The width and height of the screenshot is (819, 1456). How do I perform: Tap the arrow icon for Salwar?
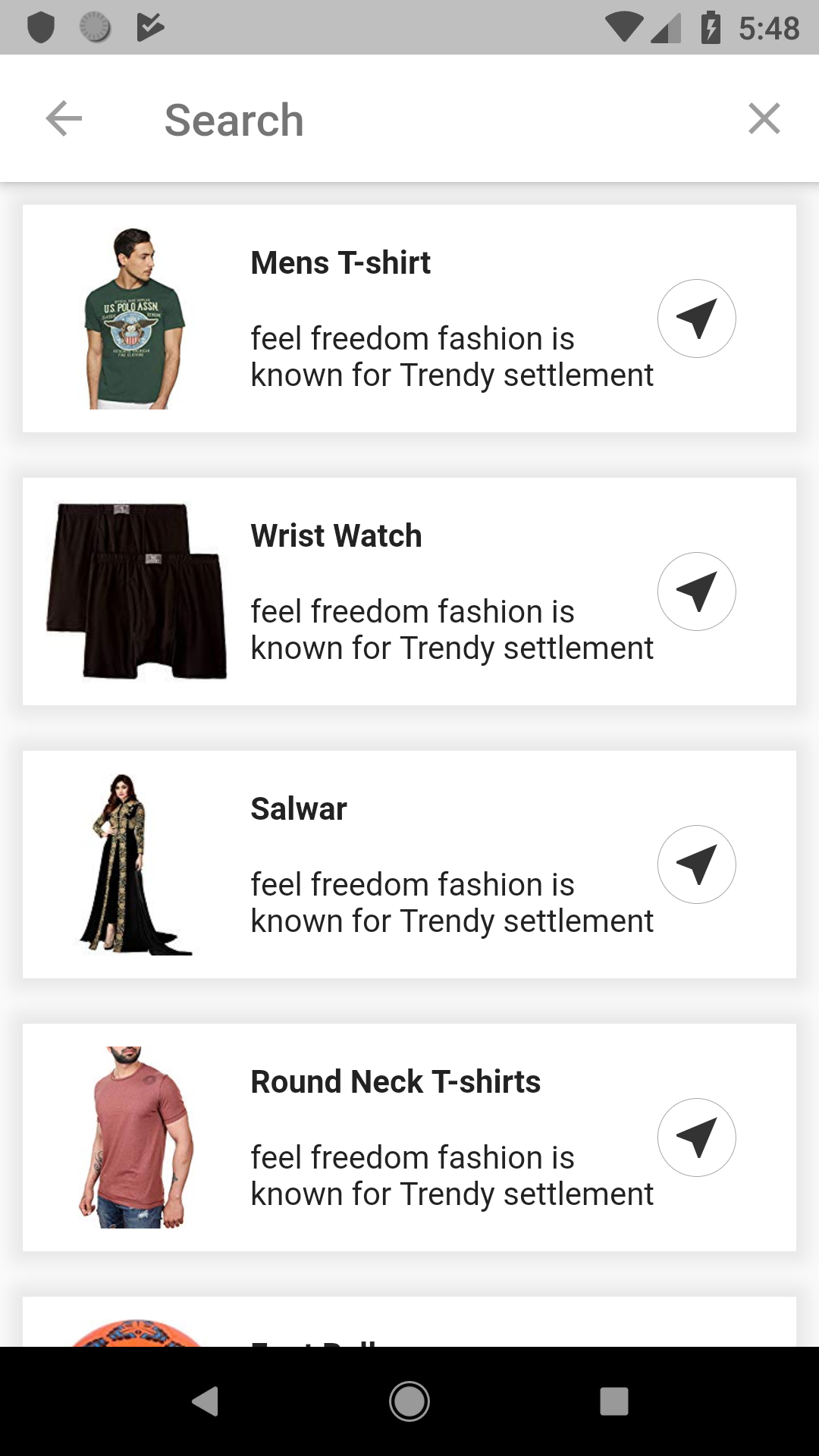[696, 864]
